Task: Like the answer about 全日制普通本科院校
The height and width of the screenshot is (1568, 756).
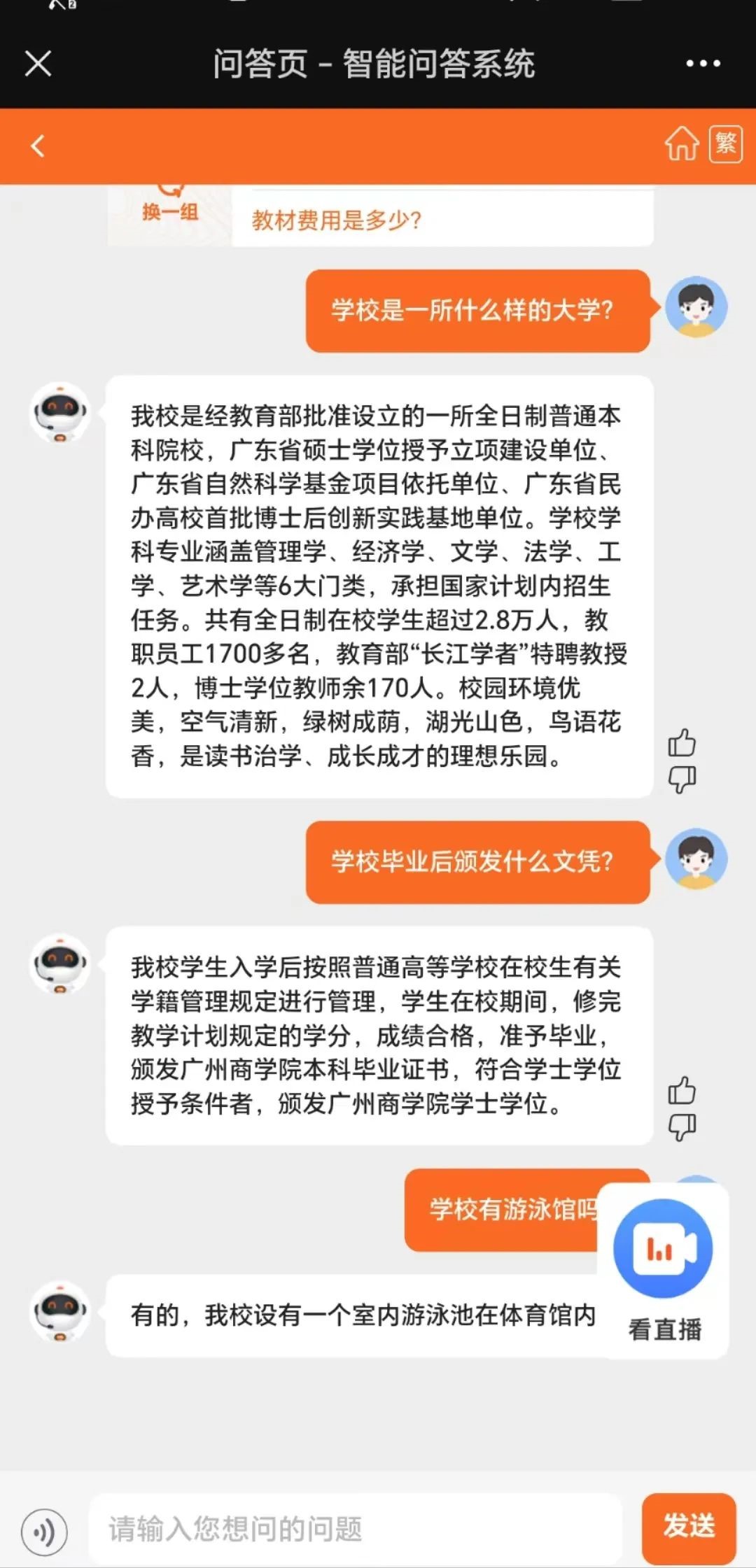Action: pyautogui.click(x=681, y=743)
